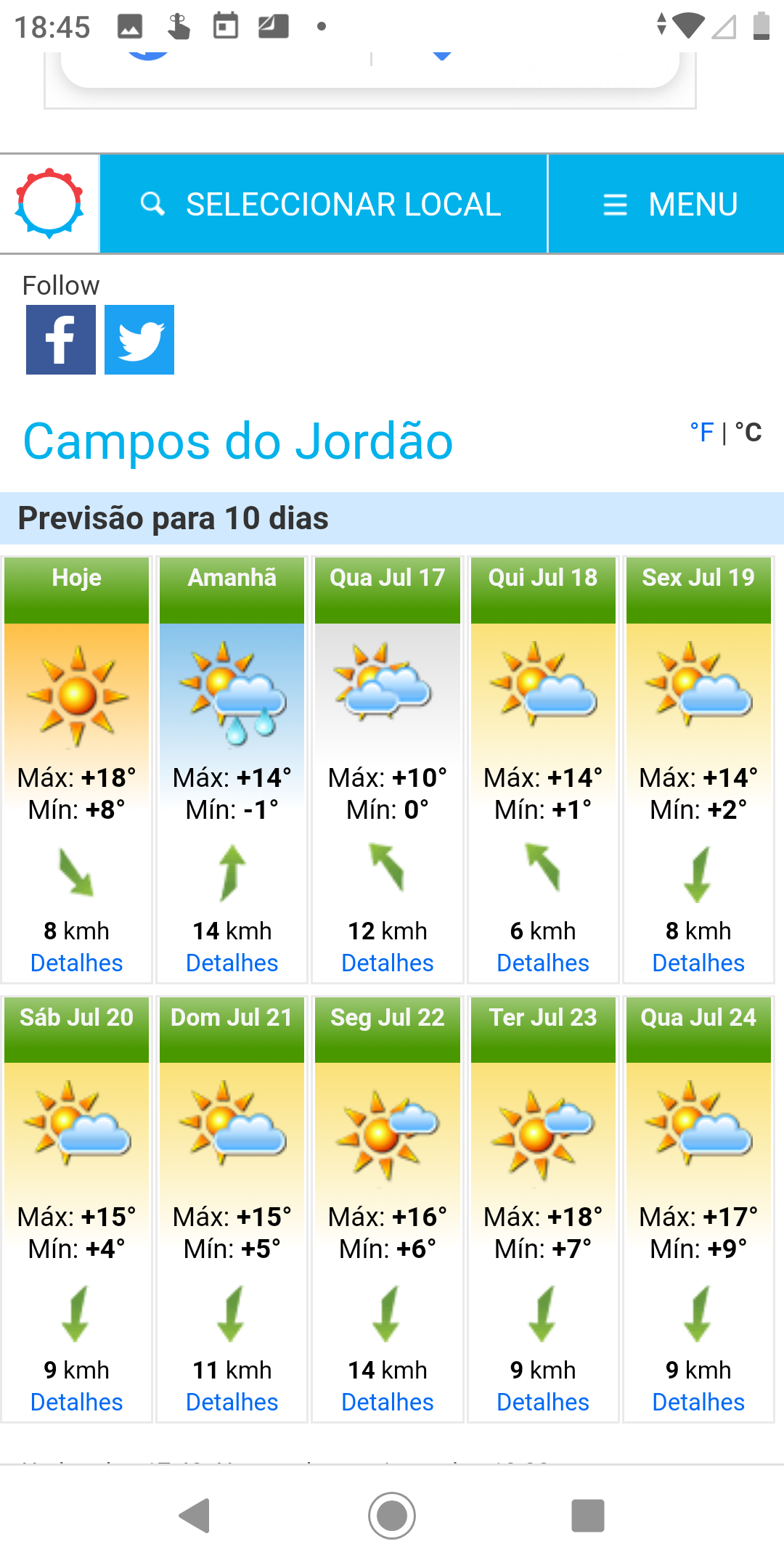Screen dimensions: 784x1568
Task: Open Detalhes for Dom Jul 21
Action: [x=232, y=1402]
